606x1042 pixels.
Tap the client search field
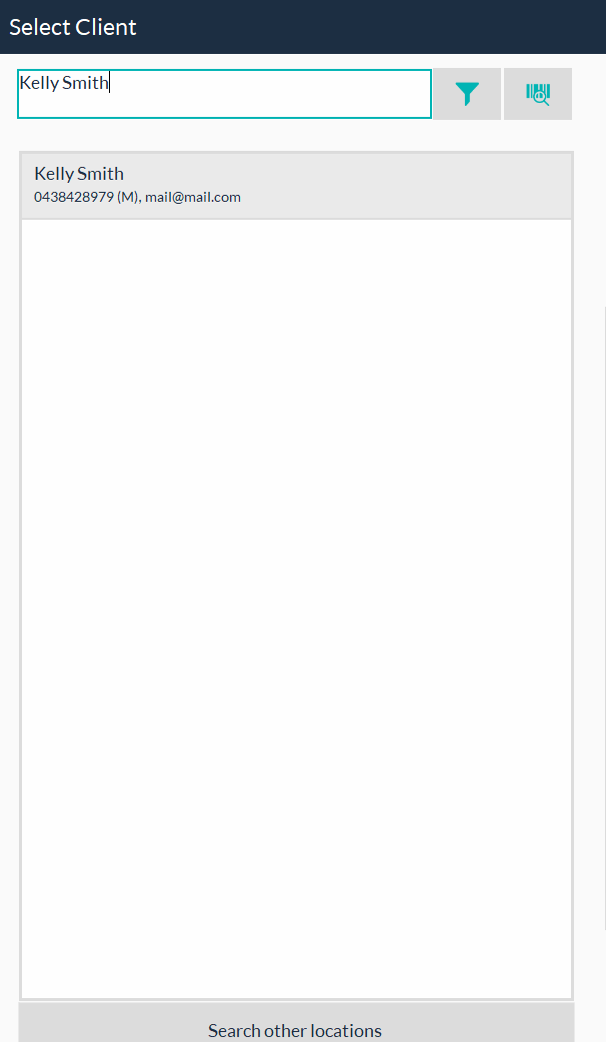224,94
